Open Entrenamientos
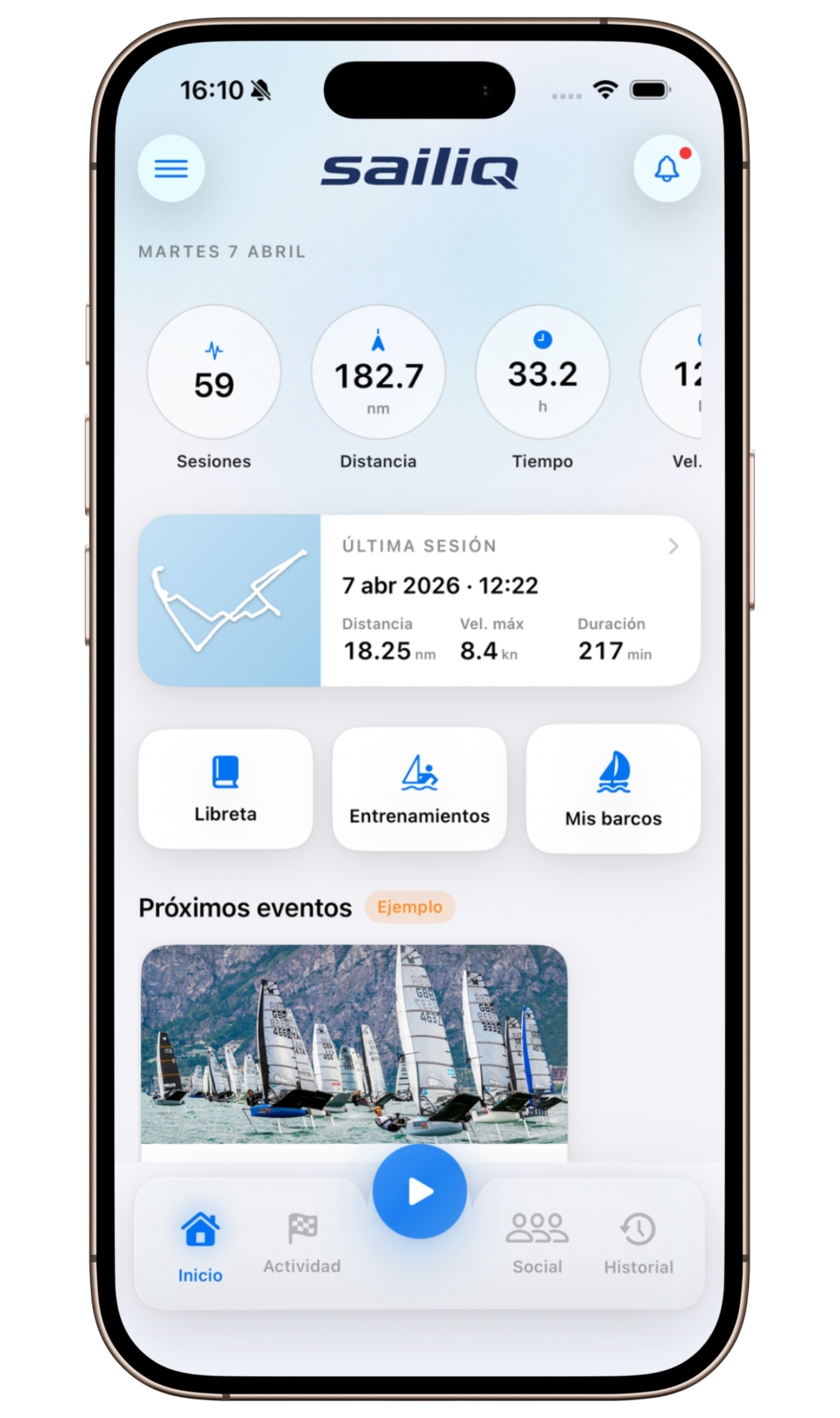 [x=419, y=788]
